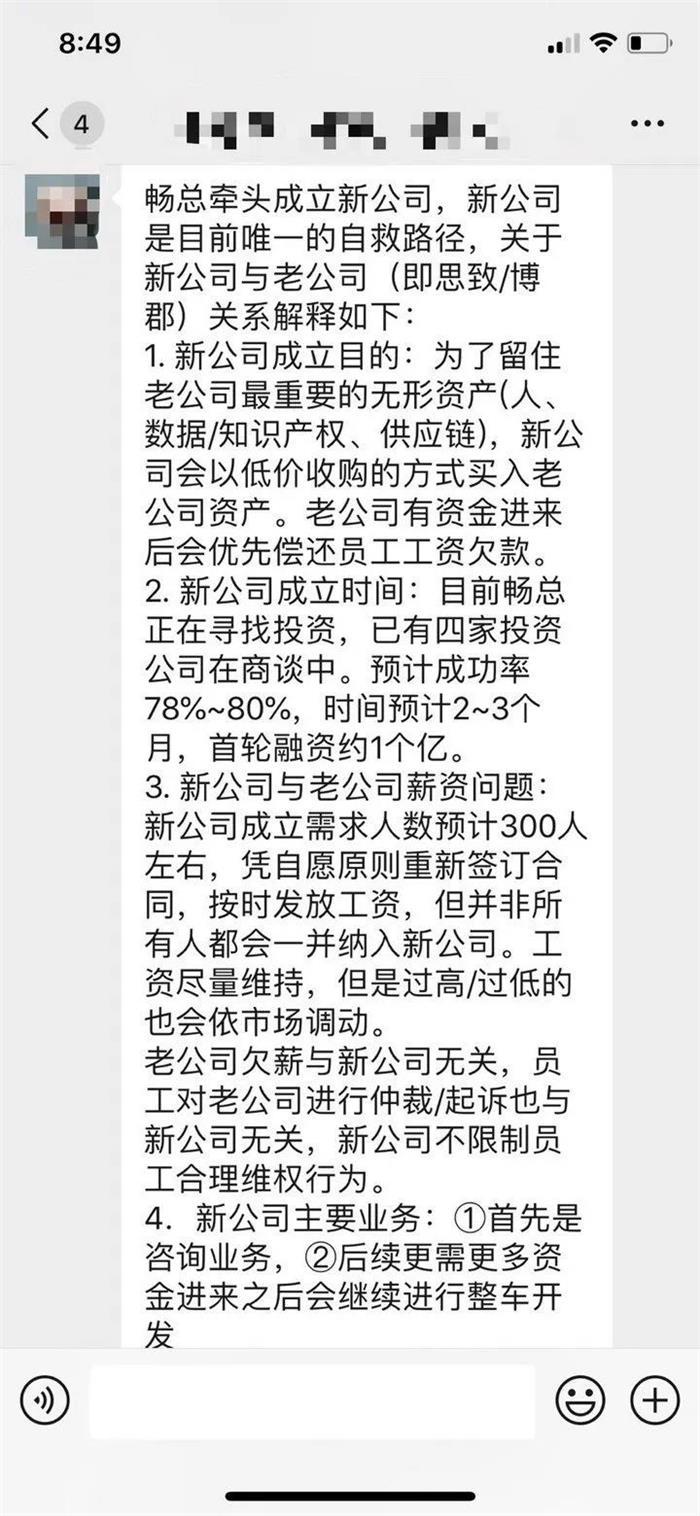Open the chat's three-dot options menu
Viewport: 700px width, 1516px height.
click(647, 125)
